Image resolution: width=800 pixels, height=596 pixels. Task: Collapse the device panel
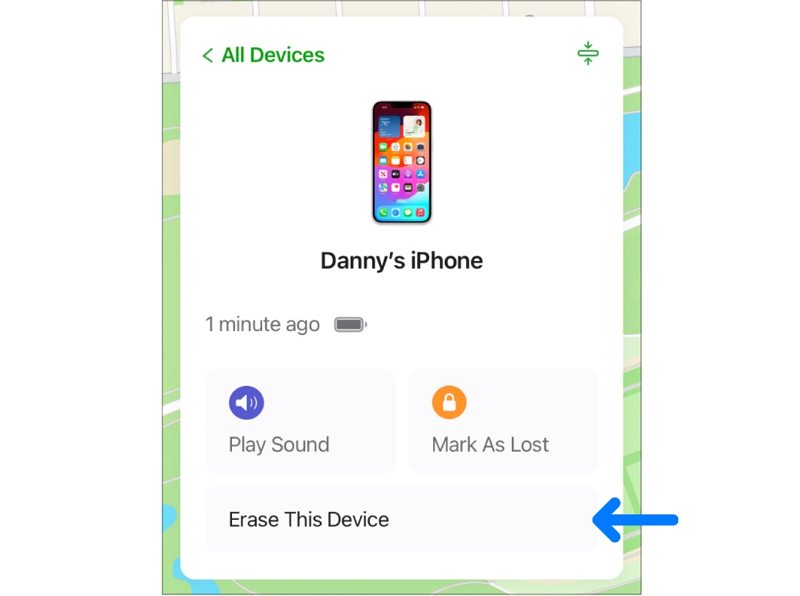pyautogui.click(x=588, y=54)
